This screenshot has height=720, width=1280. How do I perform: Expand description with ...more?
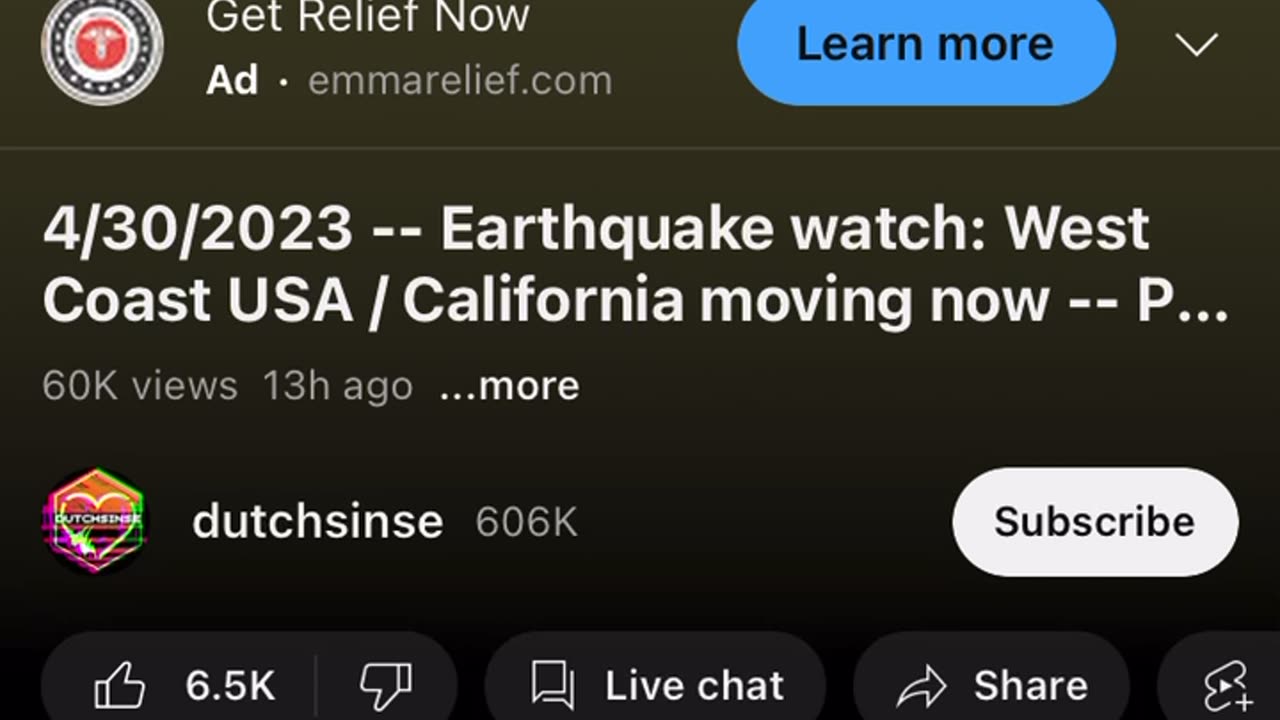509,386
